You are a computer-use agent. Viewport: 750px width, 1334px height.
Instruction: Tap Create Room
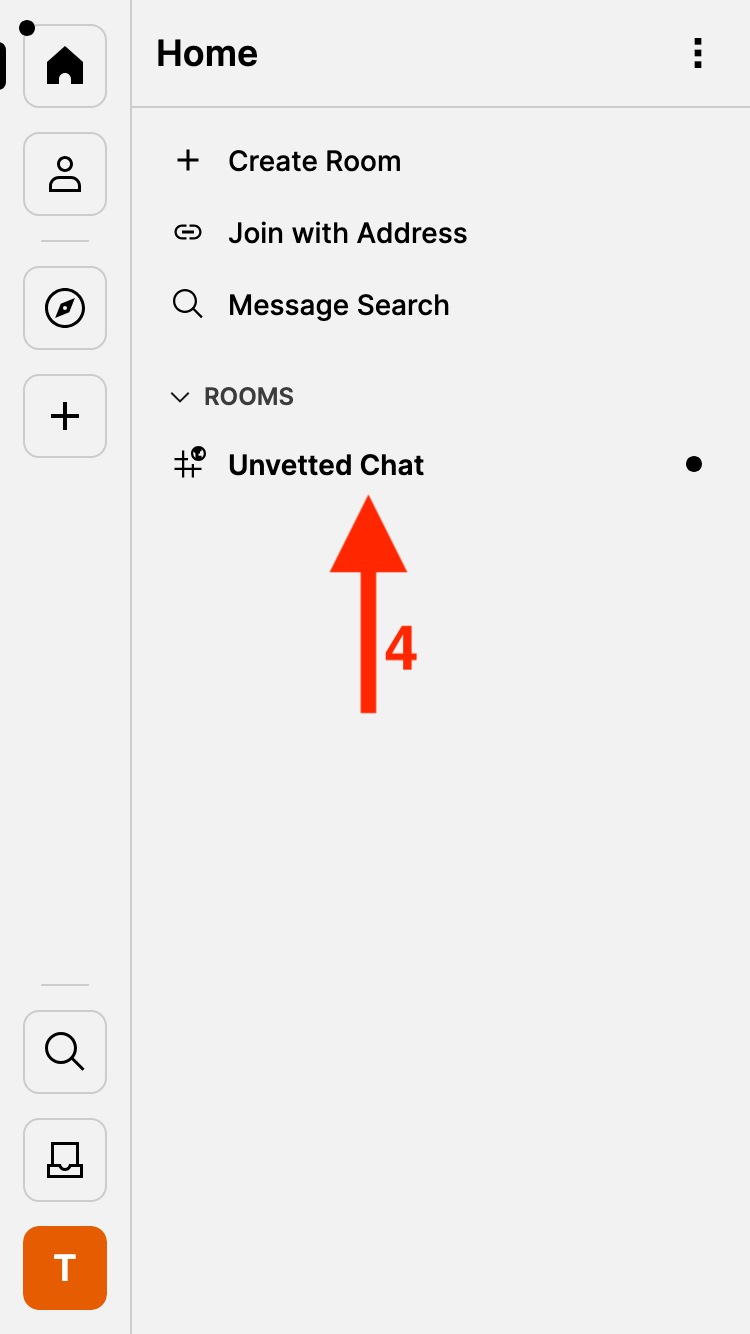314,161
